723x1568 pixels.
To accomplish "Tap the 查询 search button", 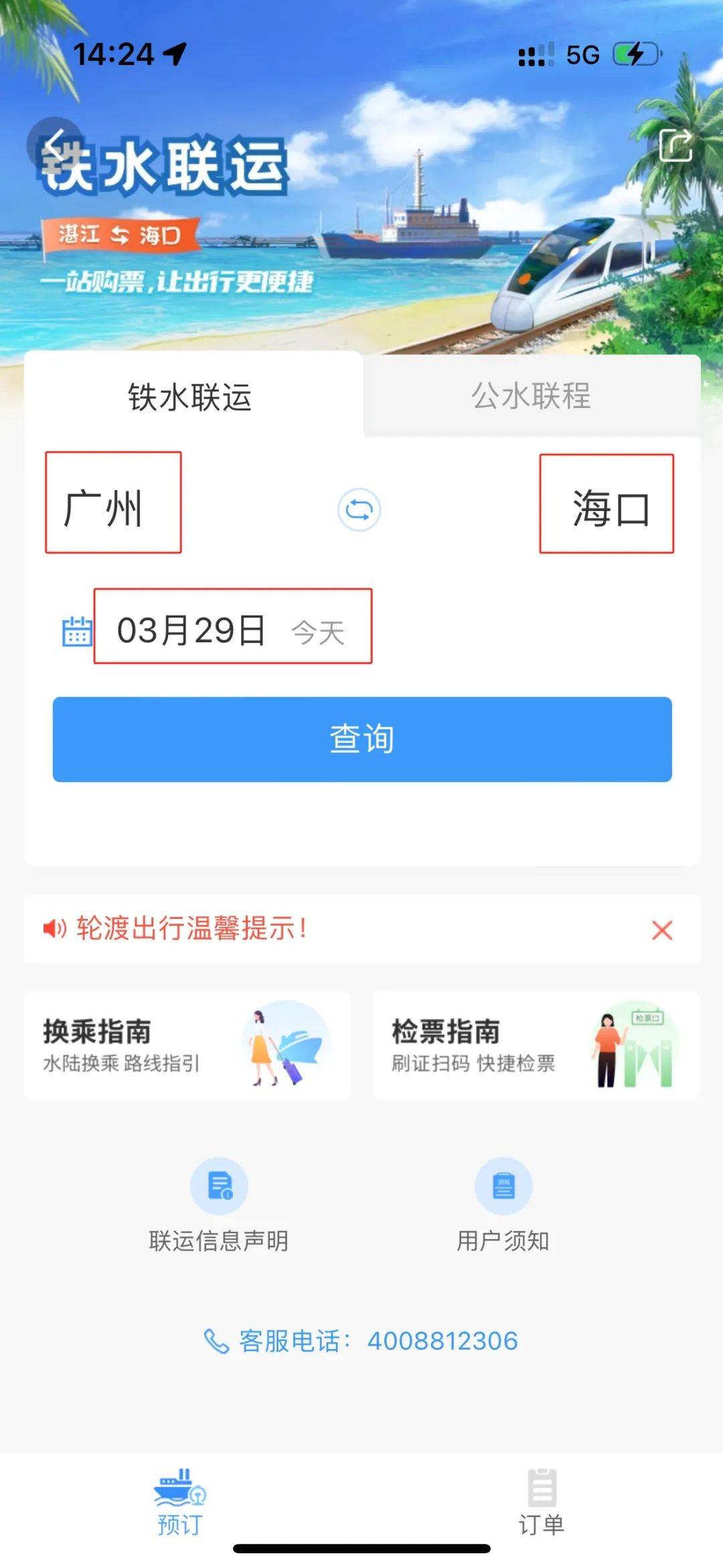I will [362, 739].
